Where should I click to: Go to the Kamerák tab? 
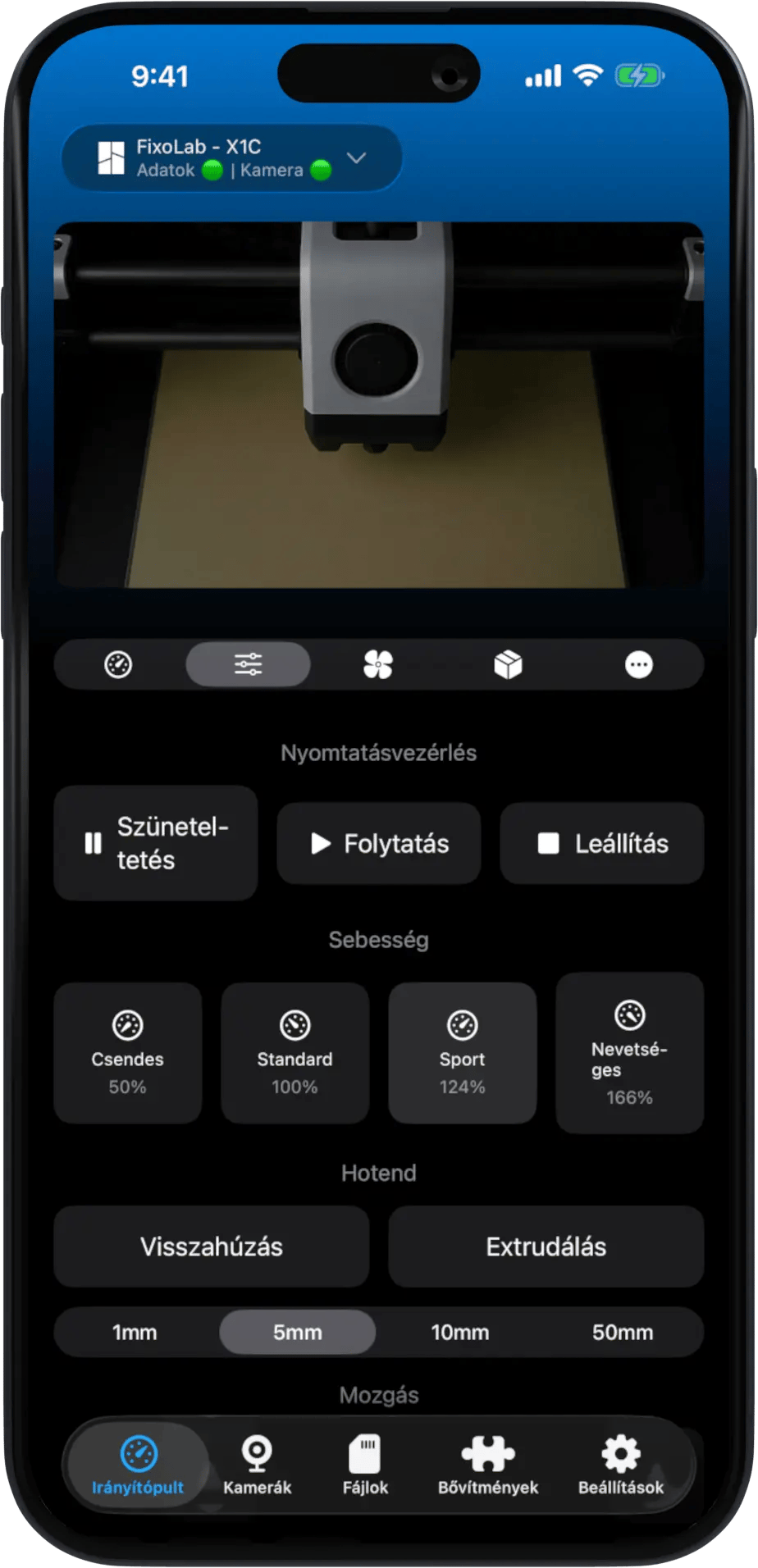click(258, 1465)
